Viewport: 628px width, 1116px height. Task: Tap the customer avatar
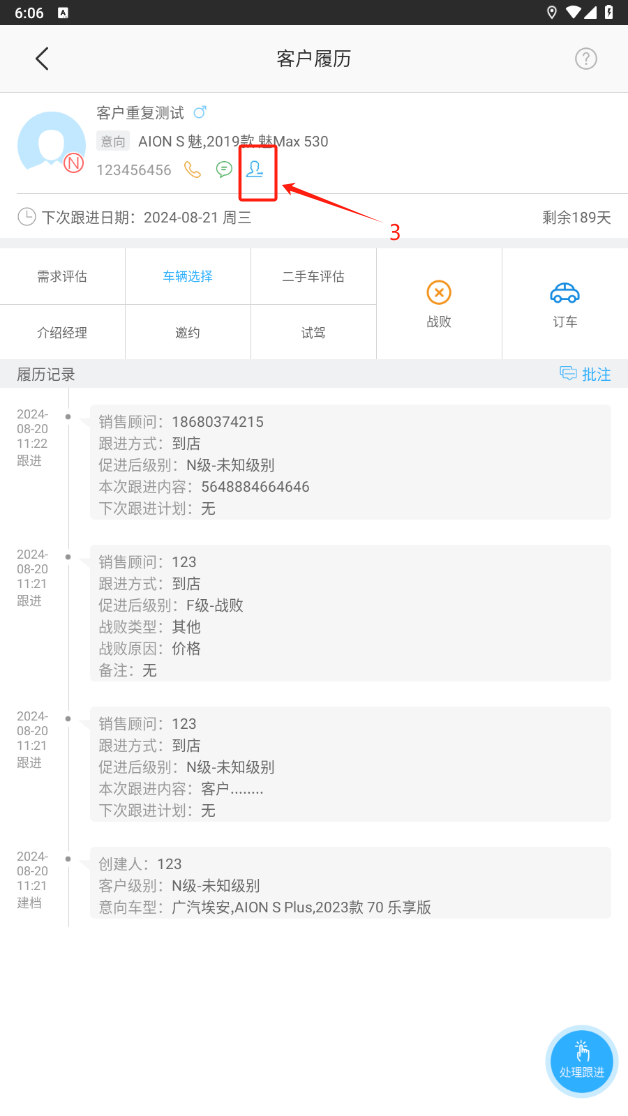(x=51, y=143)
